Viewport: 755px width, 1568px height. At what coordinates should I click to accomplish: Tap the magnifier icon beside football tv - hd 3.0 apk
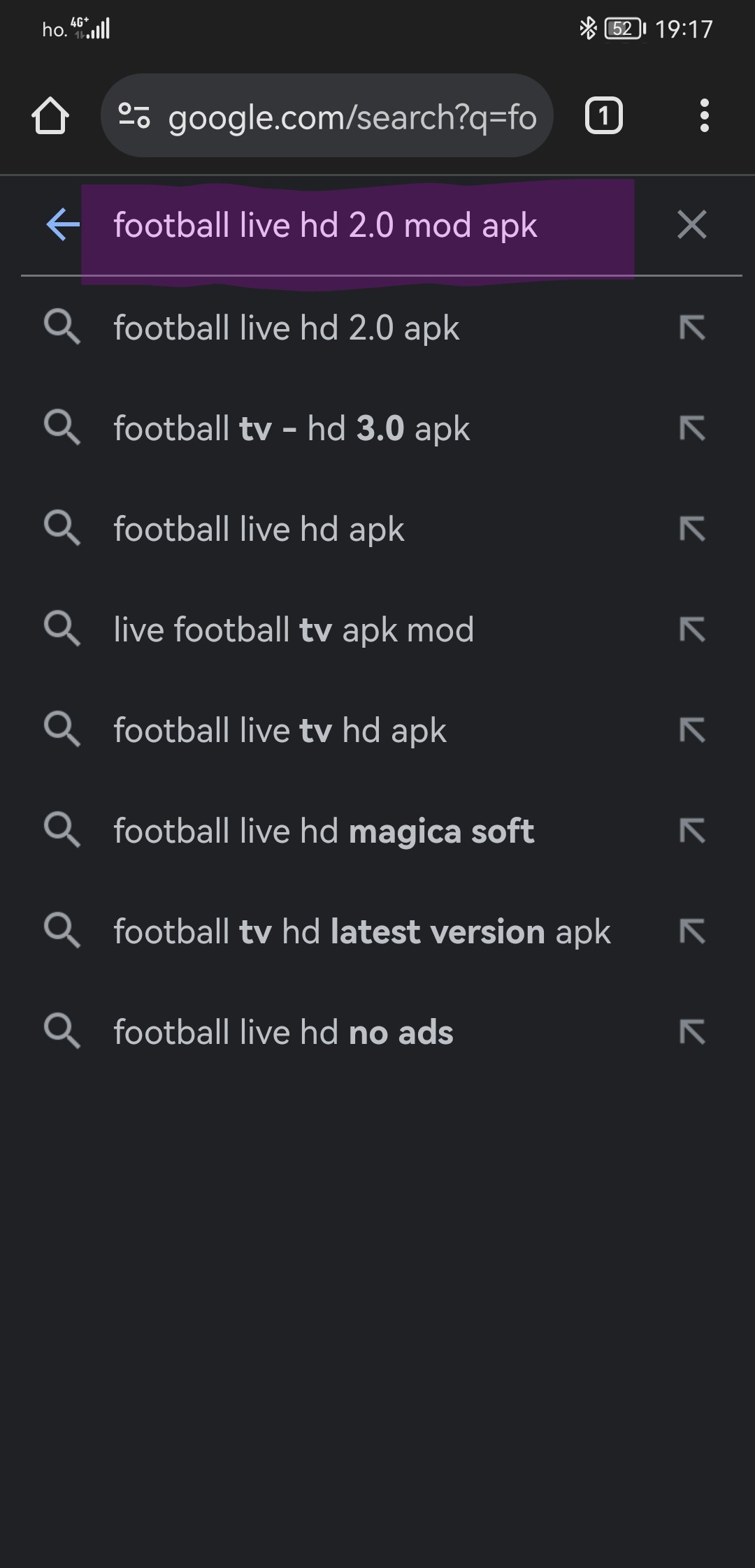(x=62, y=428)
